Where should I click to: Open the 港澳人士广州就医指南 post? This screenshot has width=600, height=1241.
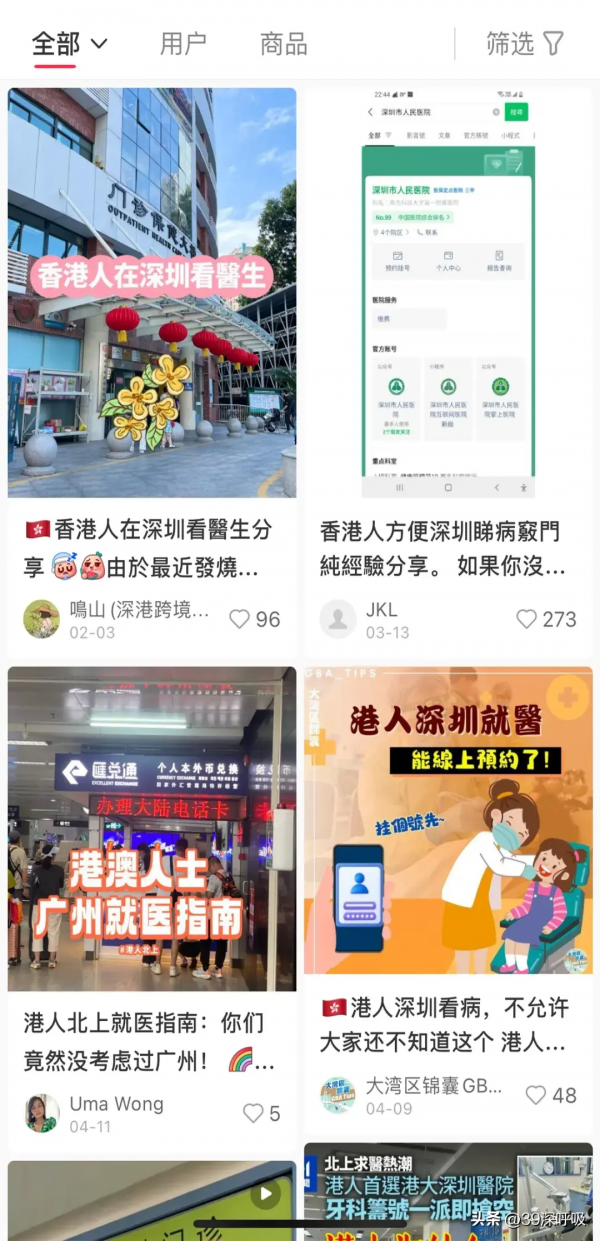pyautogui.click(x=152, y=828)
